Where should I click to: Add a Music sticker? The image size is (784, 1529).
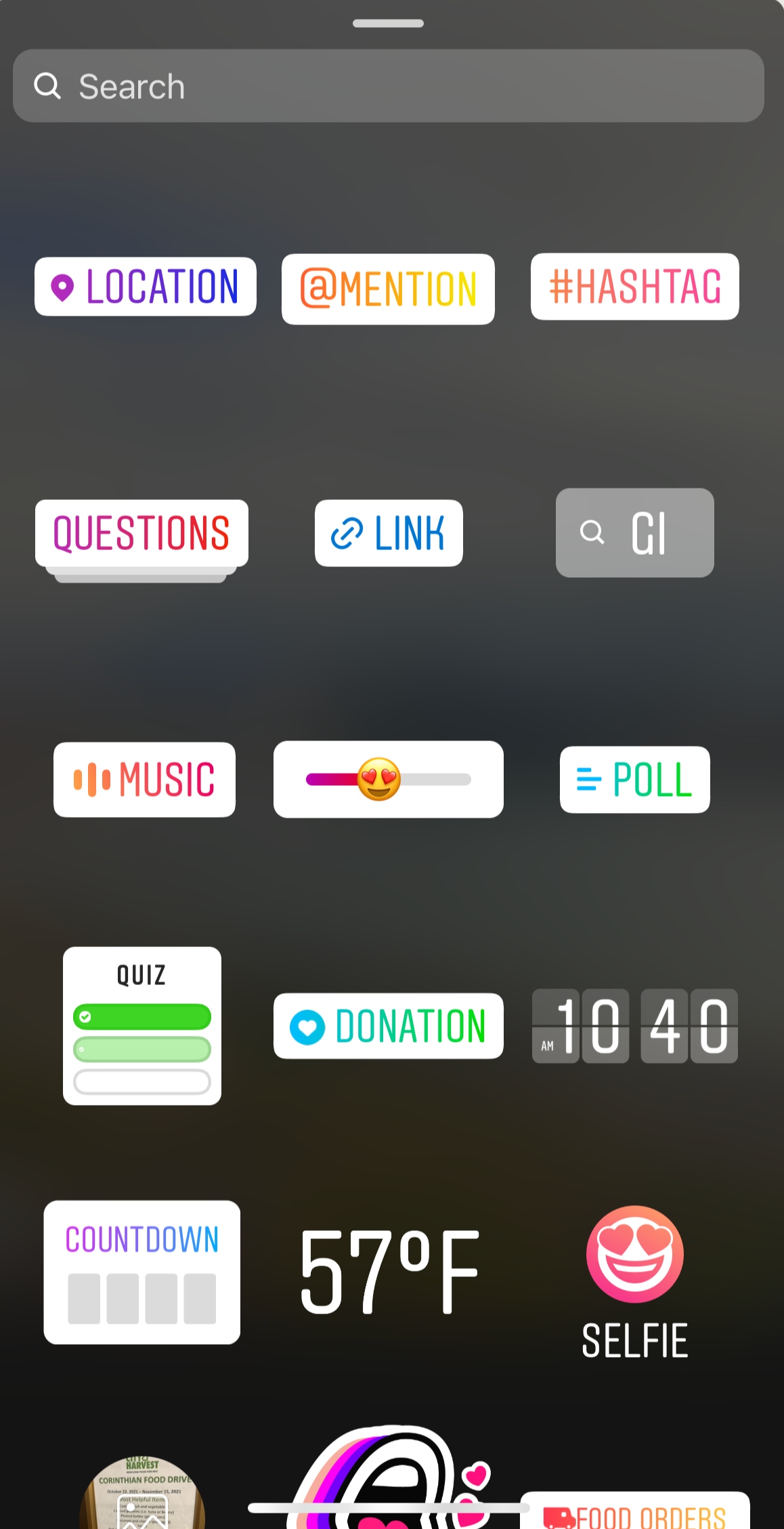coord(144,780)
